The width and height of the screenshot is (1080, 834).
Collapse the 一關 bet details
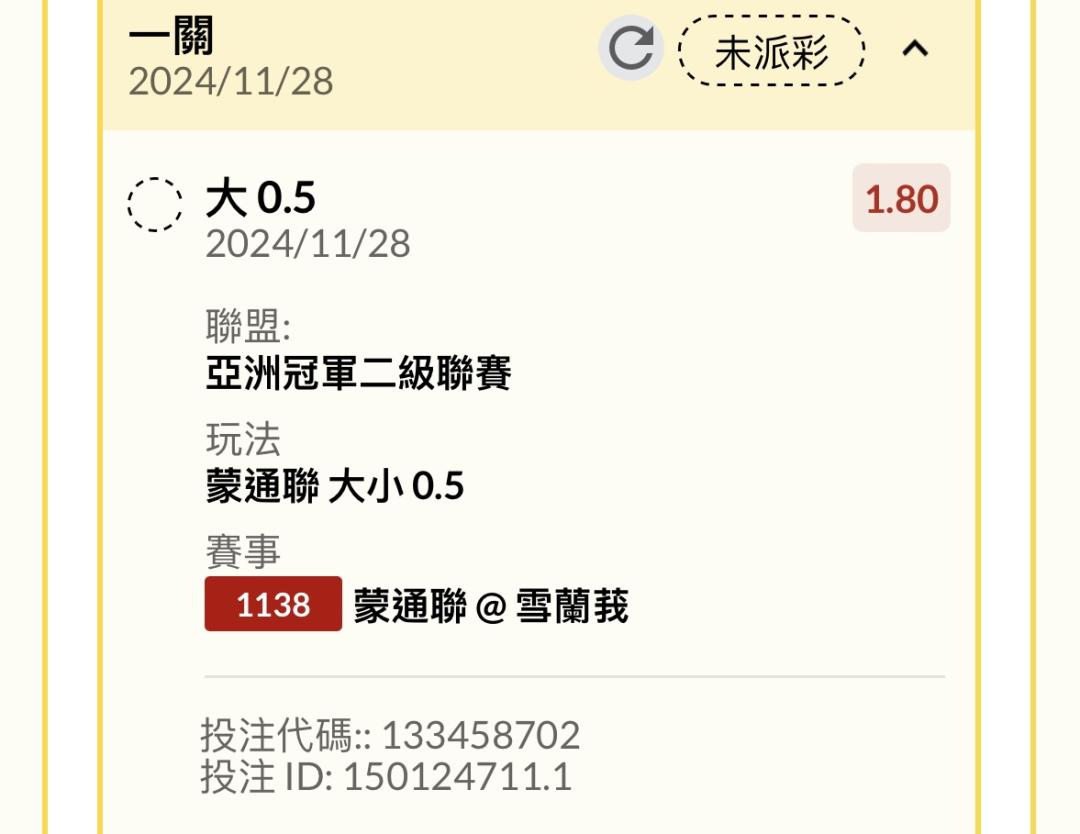pos(915,49)
